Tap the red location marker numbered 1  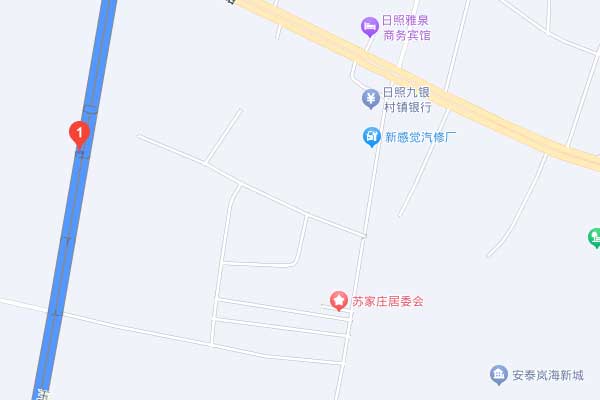pyautogui.click(x=78, y=132)
